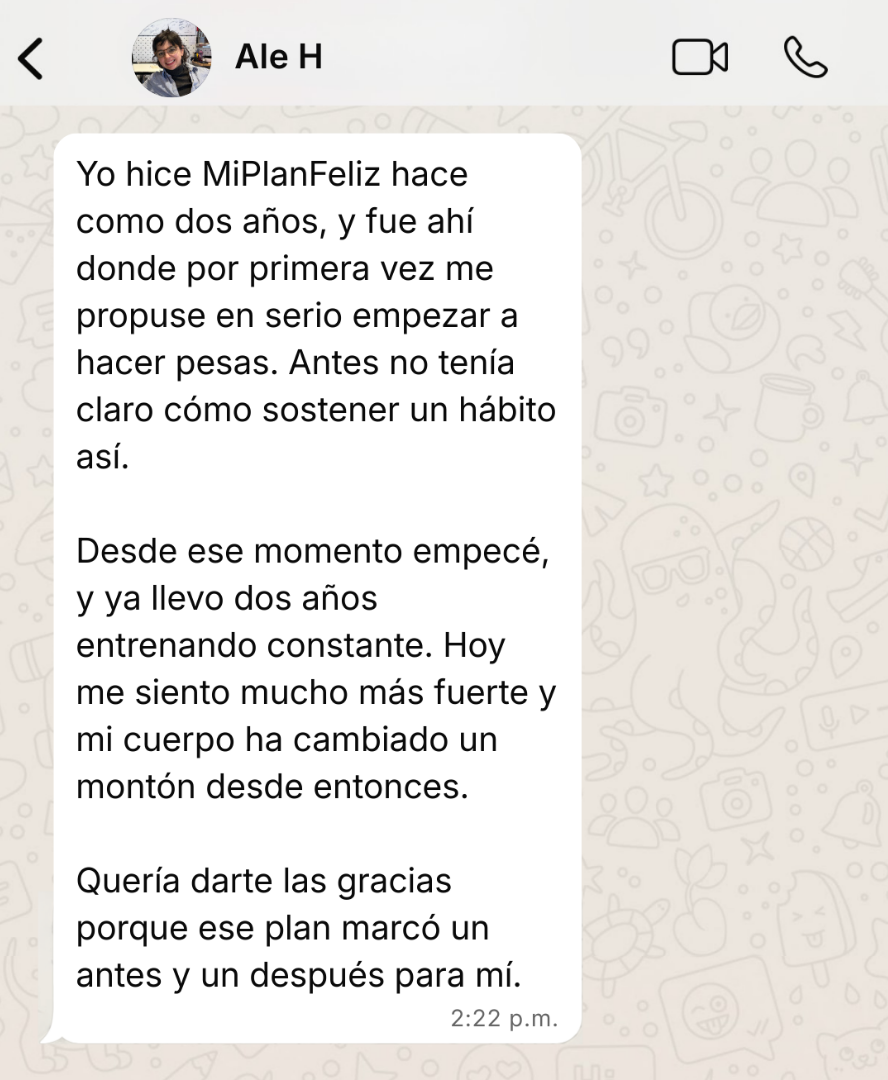Open Ale H's profile picture

(x=171, y=58)
